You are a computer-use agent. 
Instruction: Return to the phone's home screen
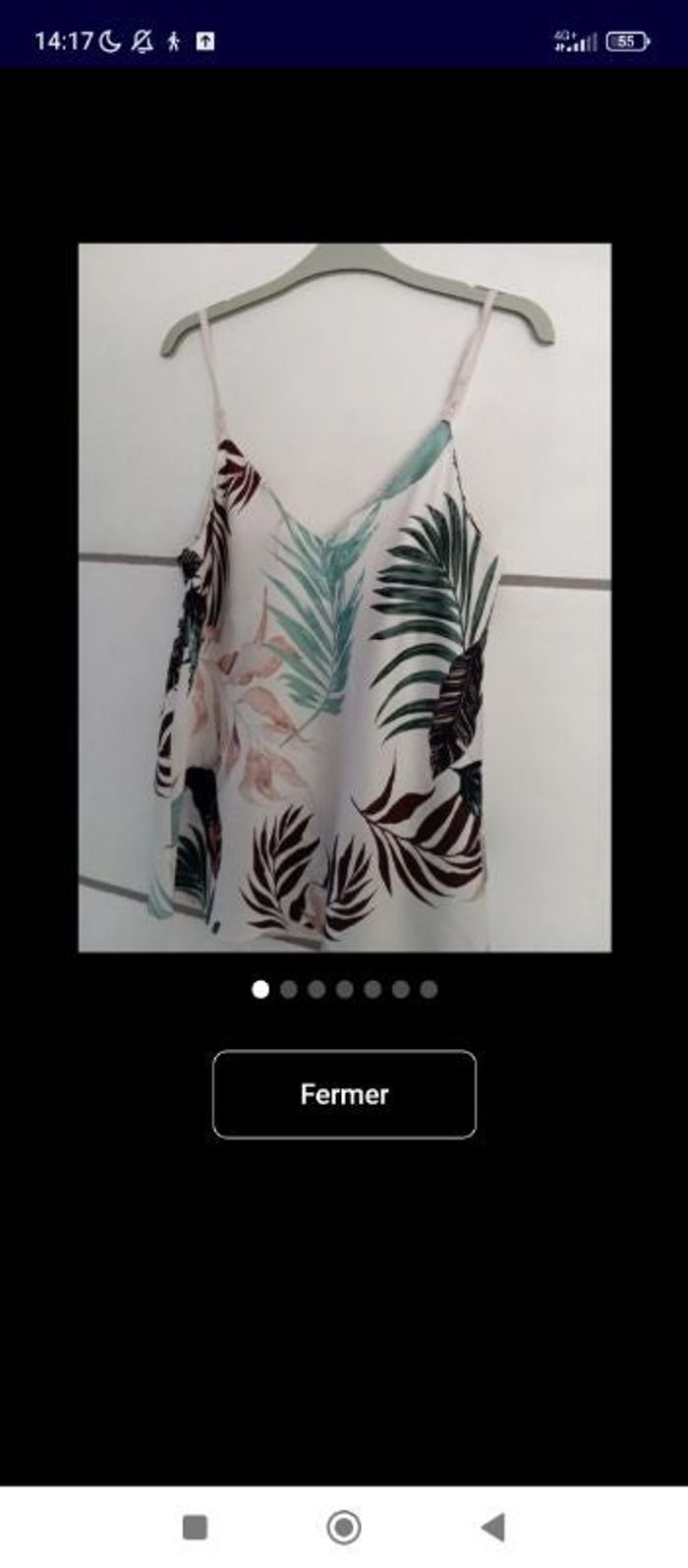[344, 1527]
